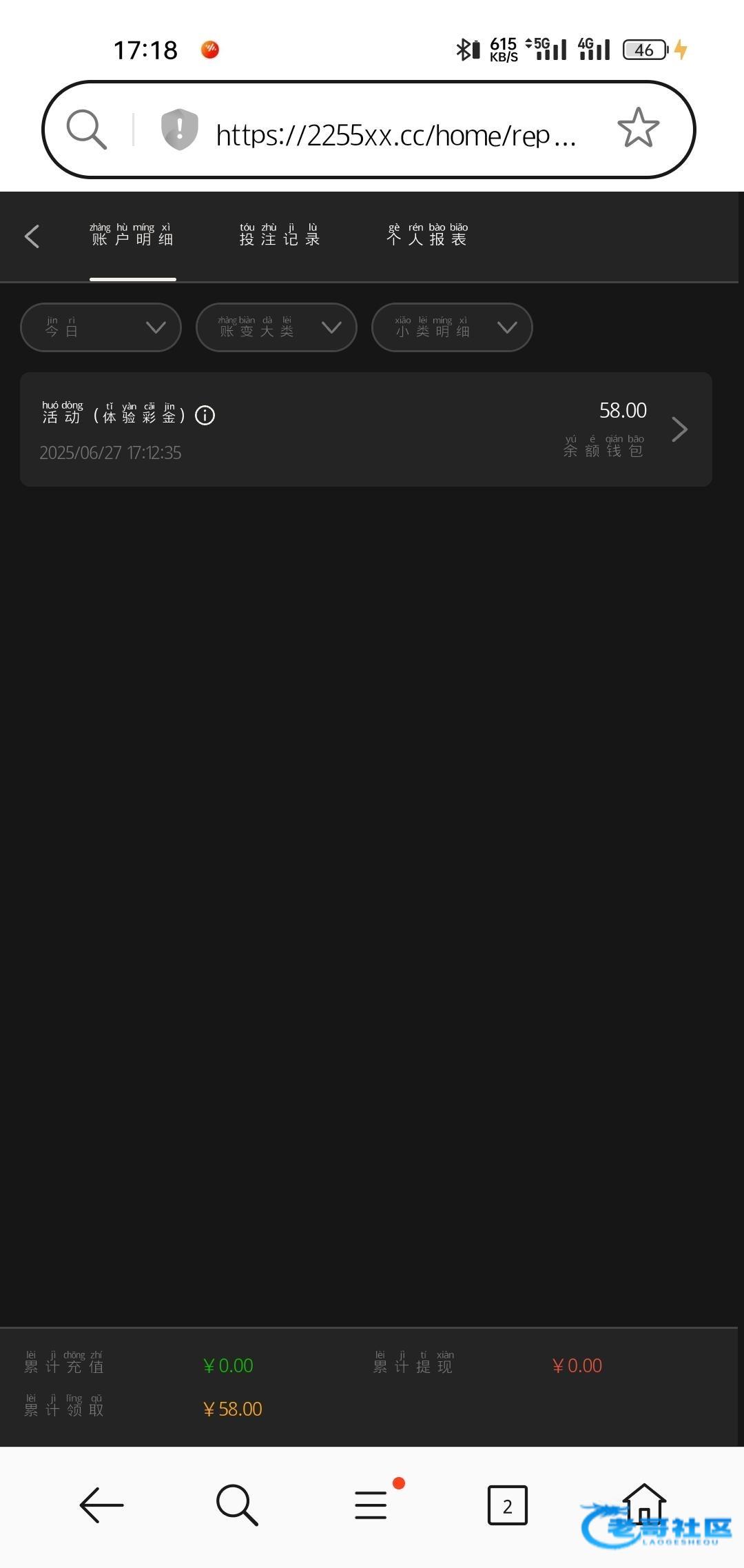Tap the browser address bar URL
Screen dimensions: 744x1568
tap(395, 135)
